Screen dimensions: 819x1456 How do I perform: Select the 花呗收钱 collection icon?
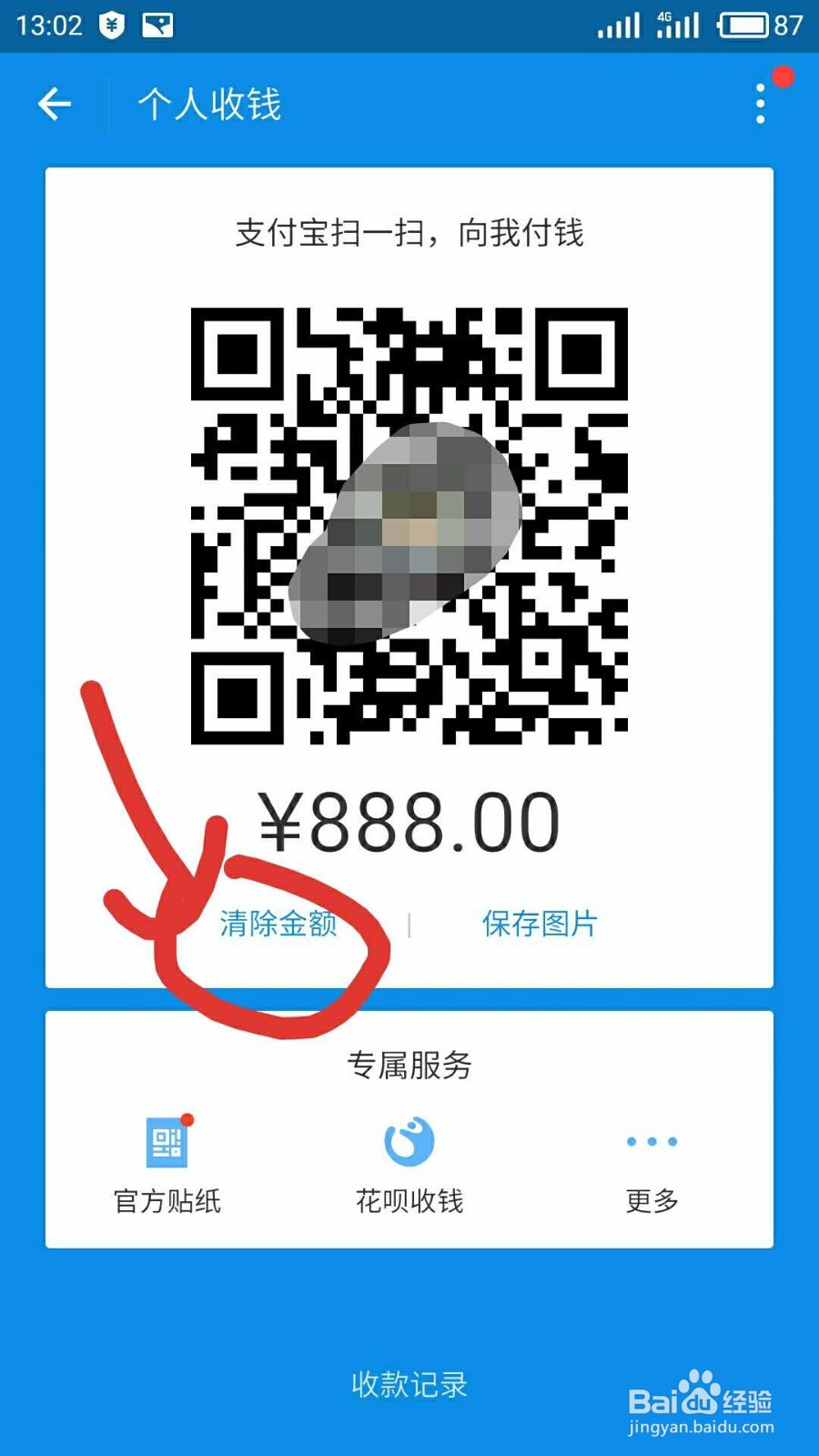point(408,1142)
